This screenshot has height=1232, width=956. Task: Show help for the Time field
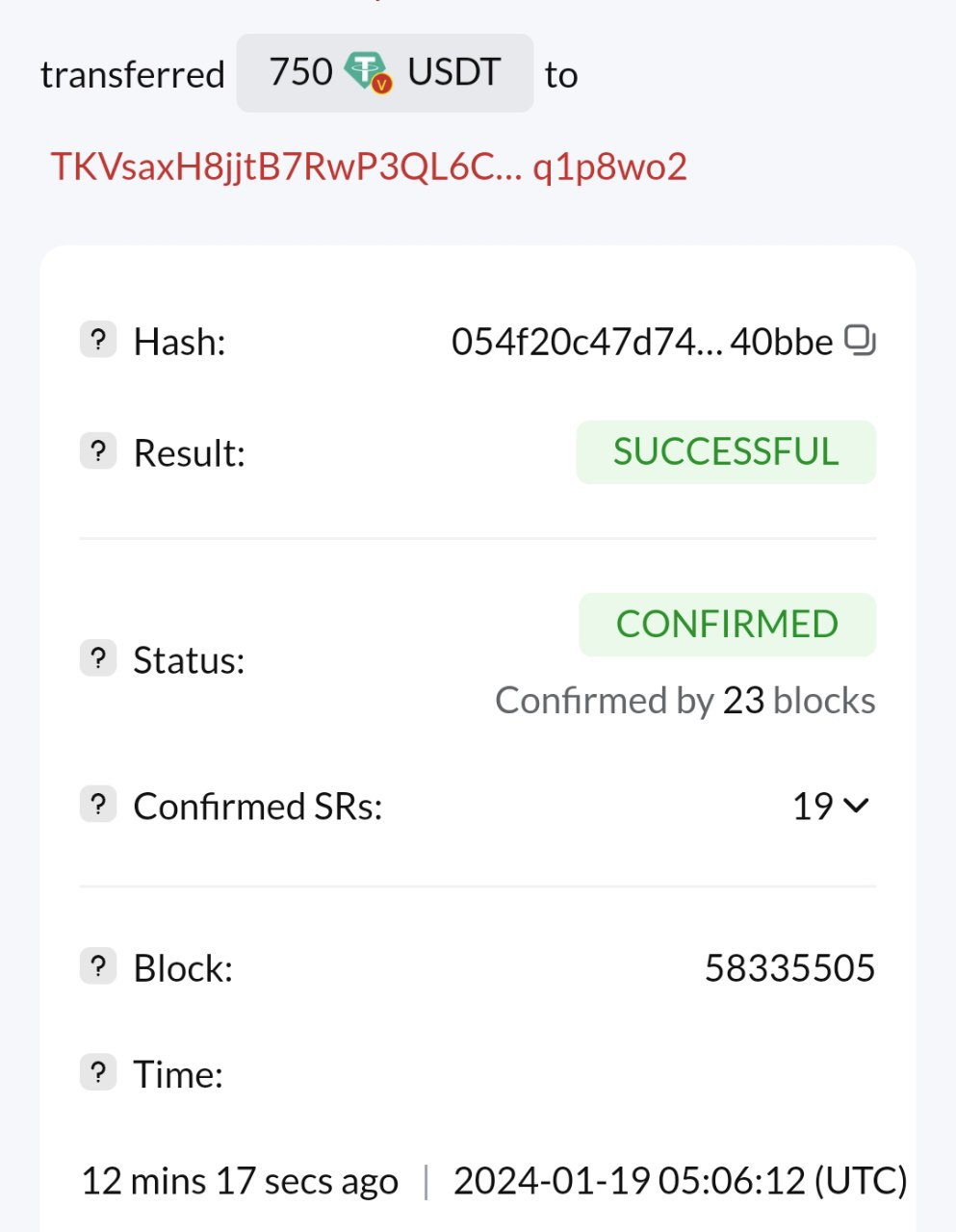97,1072
